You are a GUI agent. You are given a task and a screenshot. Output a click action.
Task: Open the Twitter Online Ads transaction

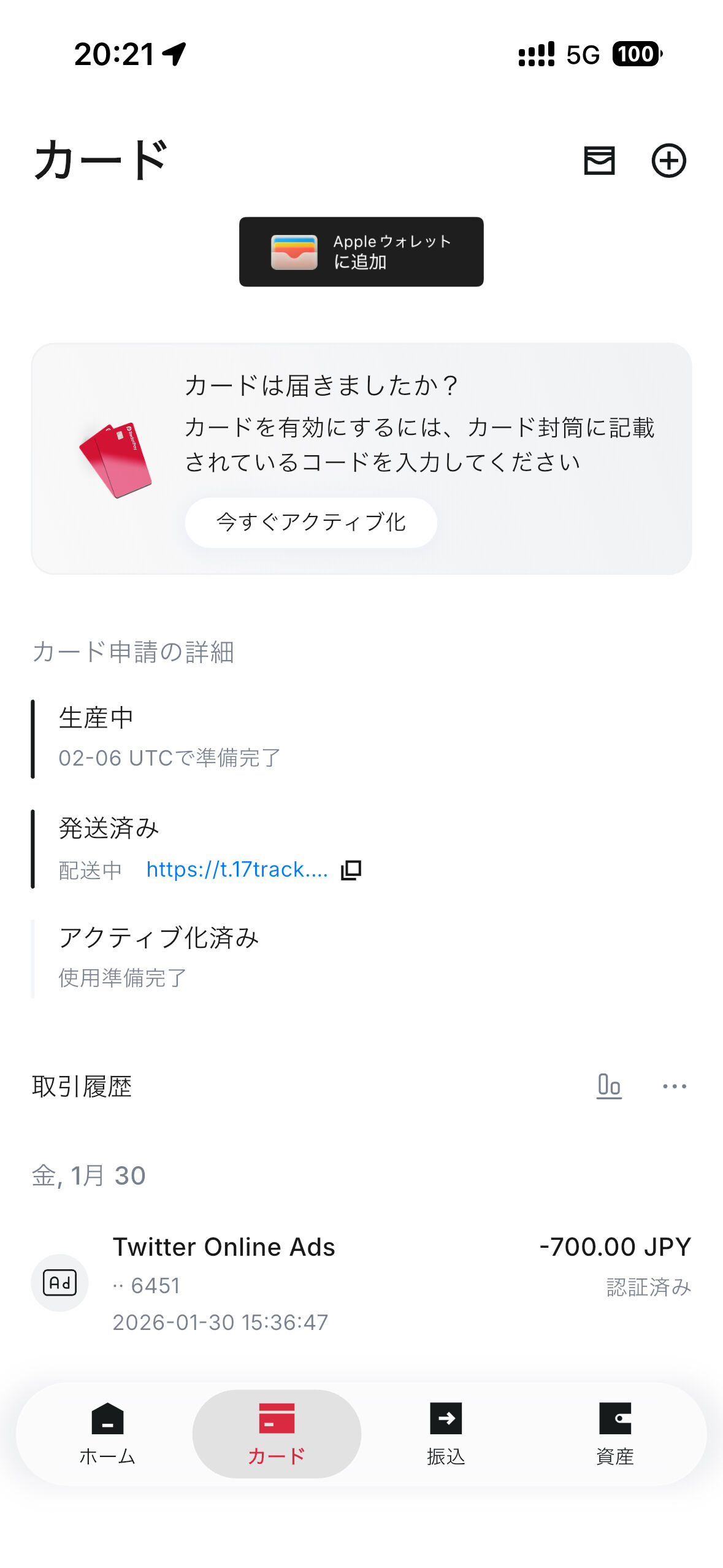(361, 1283)
